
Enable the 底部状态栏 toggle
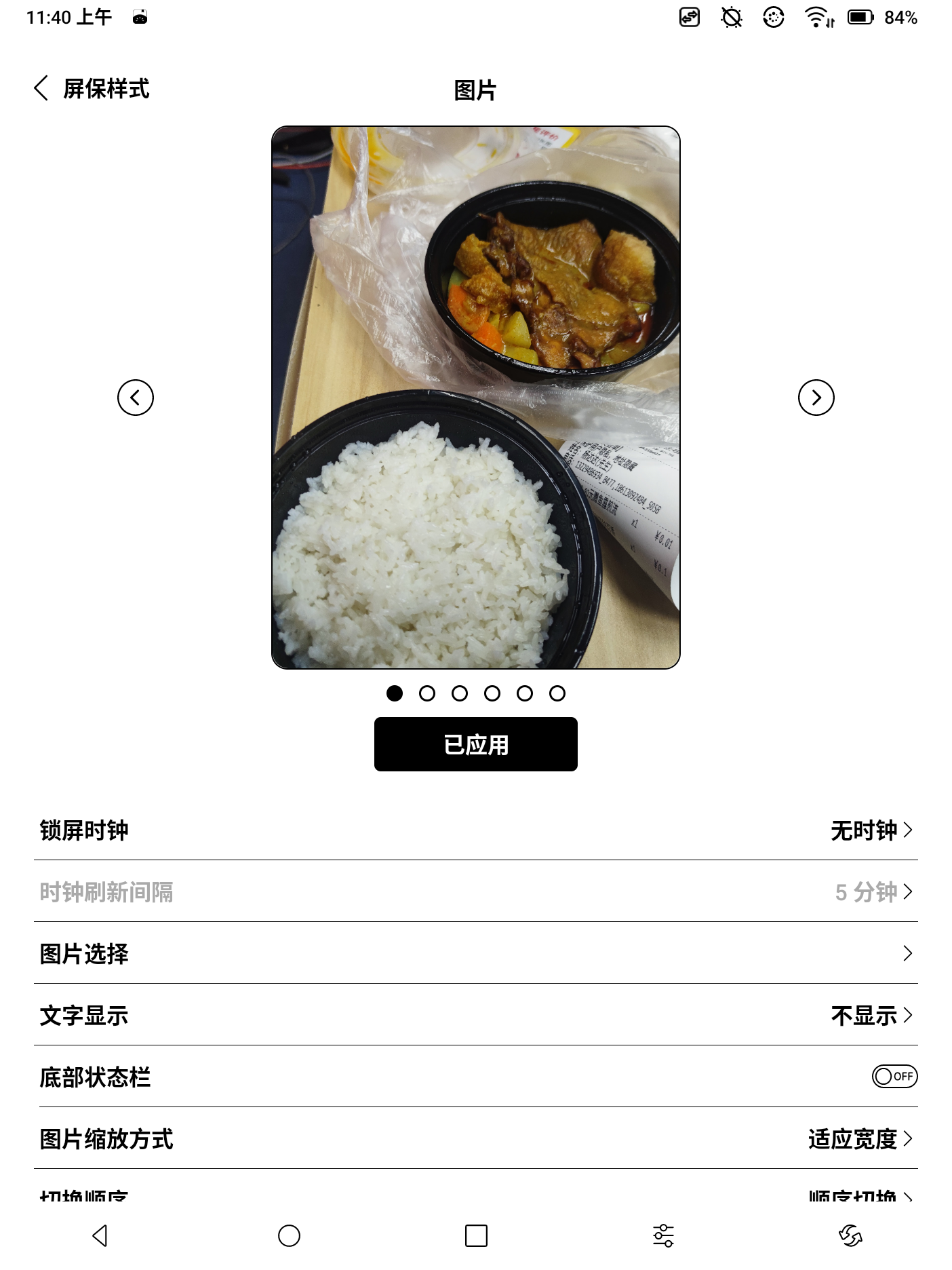[894, 1077]
